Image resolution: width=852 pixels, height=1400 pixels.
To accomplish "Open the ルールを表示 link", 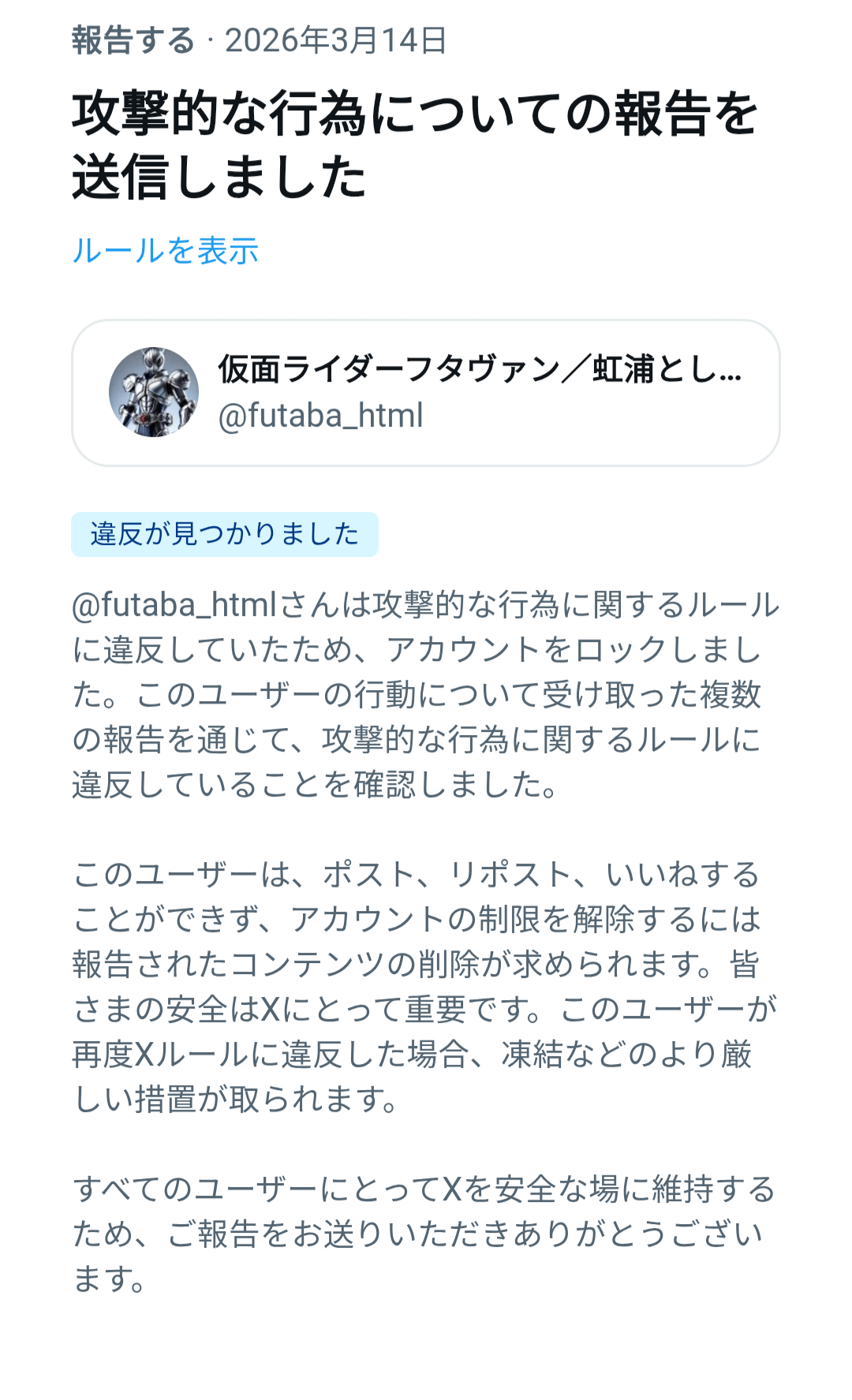I will pyautogui.click(x=165, y=251).
